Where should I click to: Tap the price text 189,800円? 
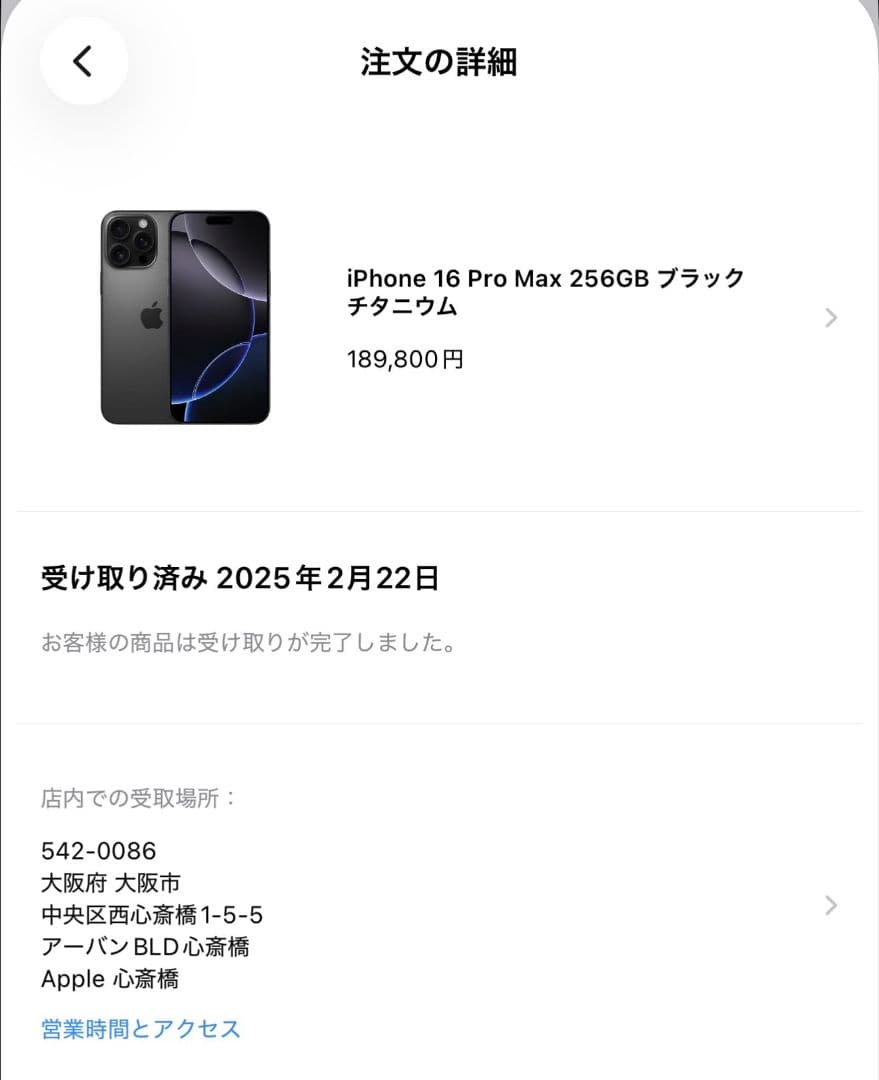[x=404, y=359]
